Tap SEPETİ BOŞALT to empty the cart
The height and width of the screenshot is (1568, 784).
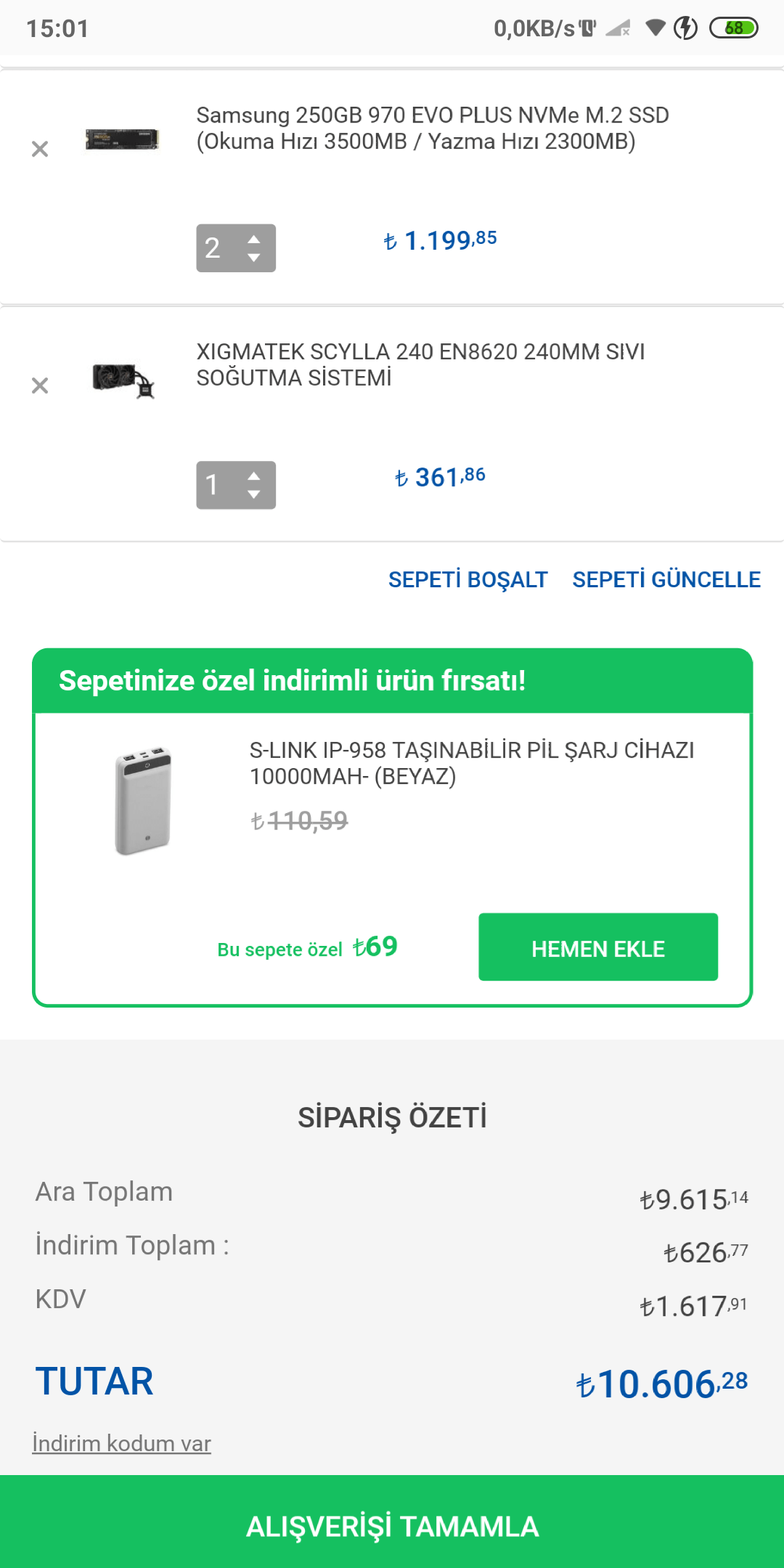click(x=467, y=579)
